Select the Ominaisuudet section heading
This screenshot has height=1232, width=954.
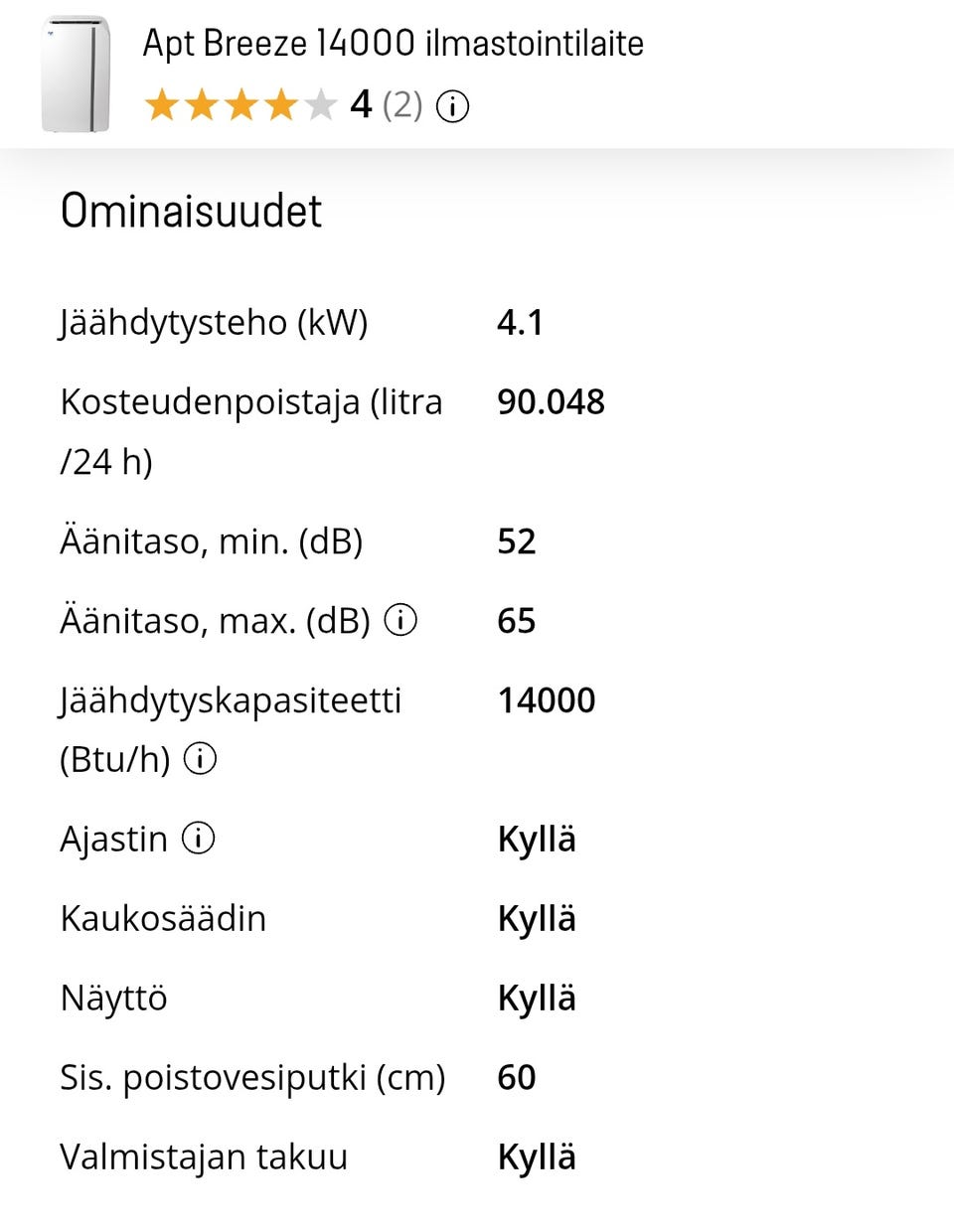point(191,211)
